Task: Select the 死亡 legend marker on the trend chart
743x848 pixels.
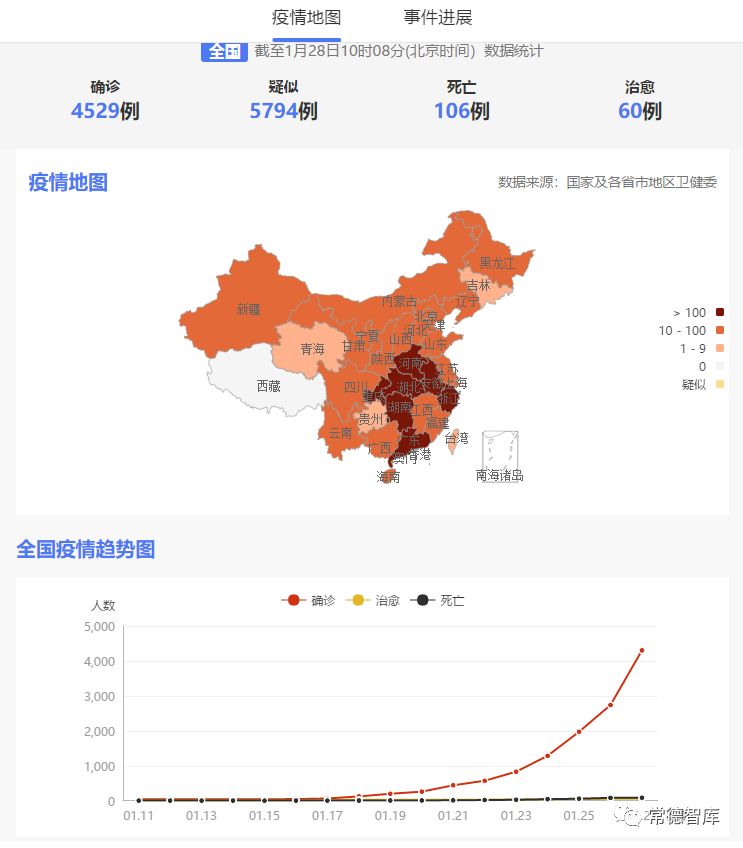Action: [x=421, y=601]
